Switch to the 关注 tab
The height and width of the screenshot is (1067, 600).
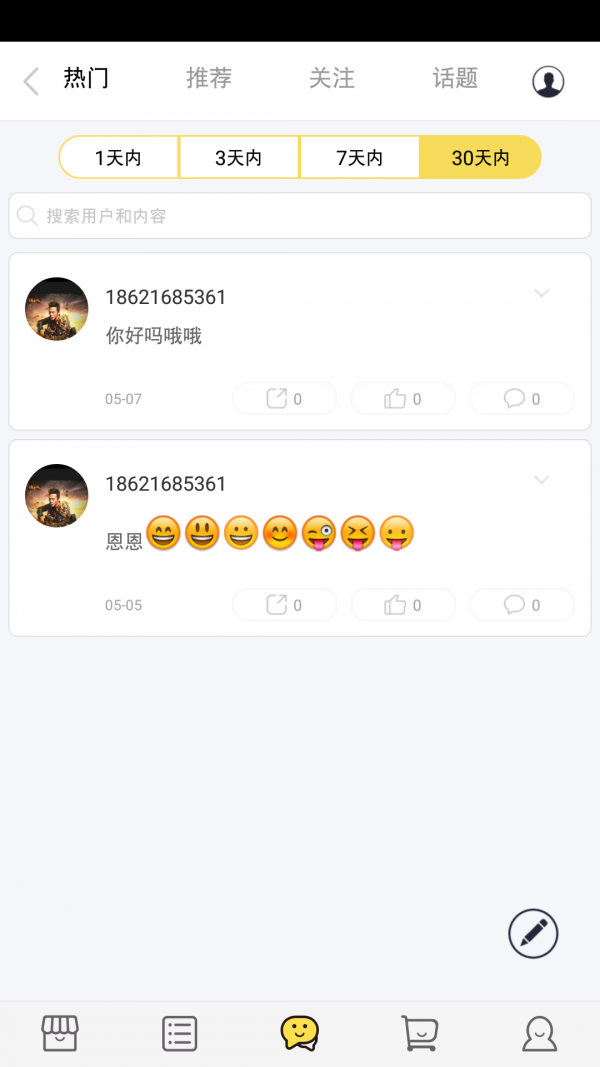(332, 78)
